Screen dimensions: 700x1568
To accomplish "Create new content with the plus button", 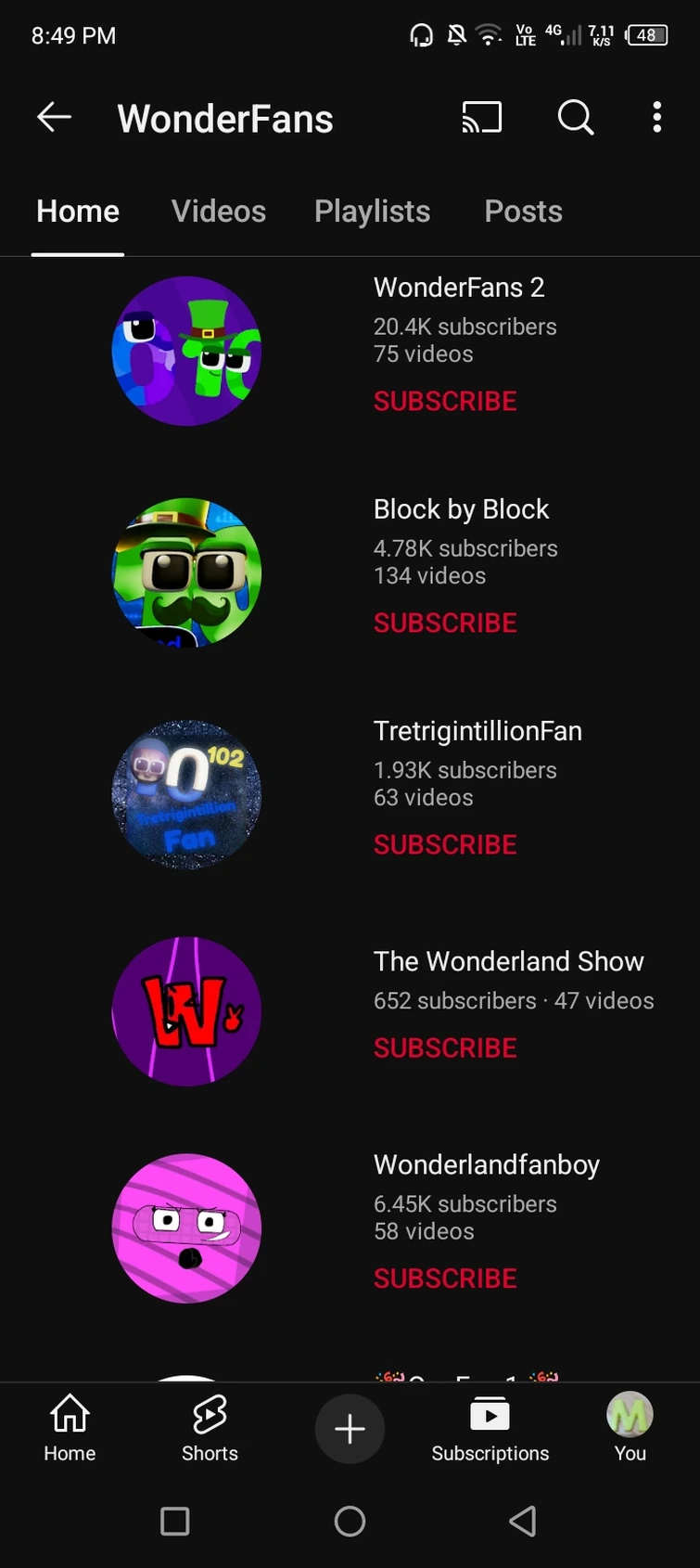I will 350,1429.
